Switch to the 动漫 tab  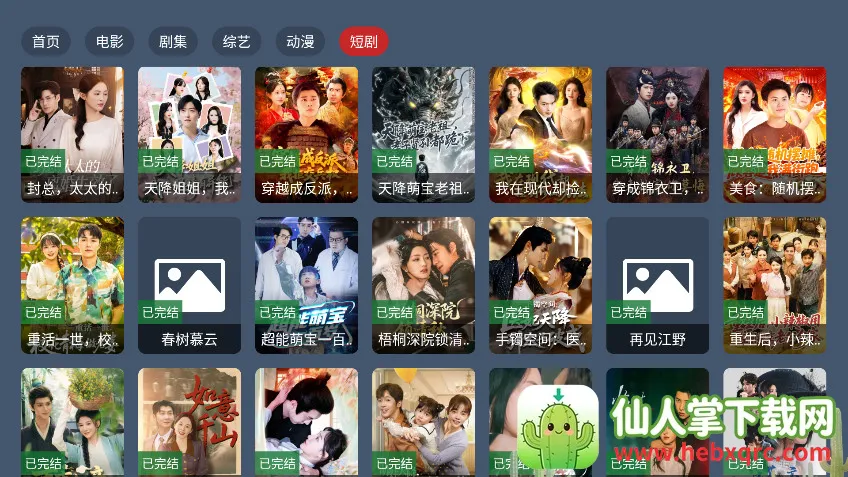(300, 41)
